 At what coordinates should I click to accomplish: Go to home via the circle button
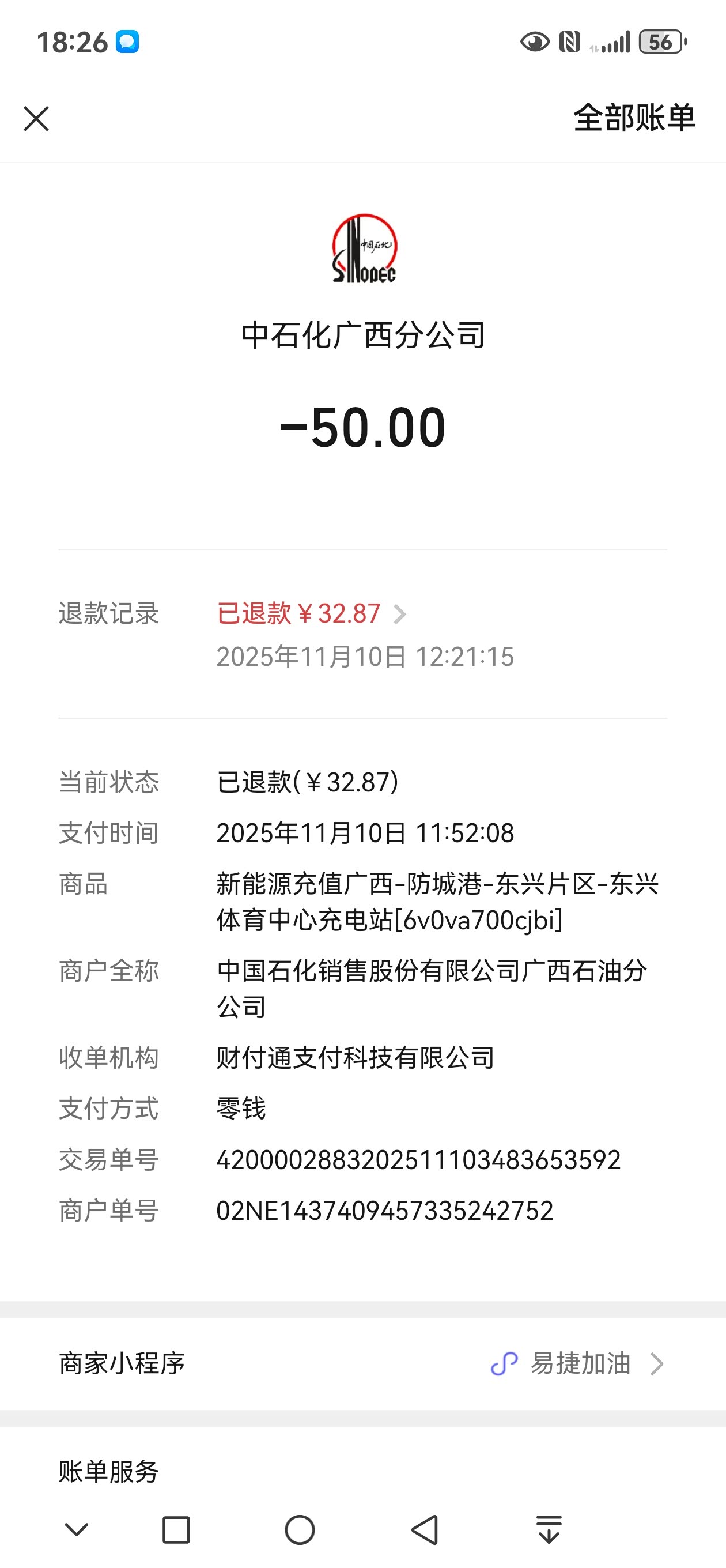tap(300, 1529)
